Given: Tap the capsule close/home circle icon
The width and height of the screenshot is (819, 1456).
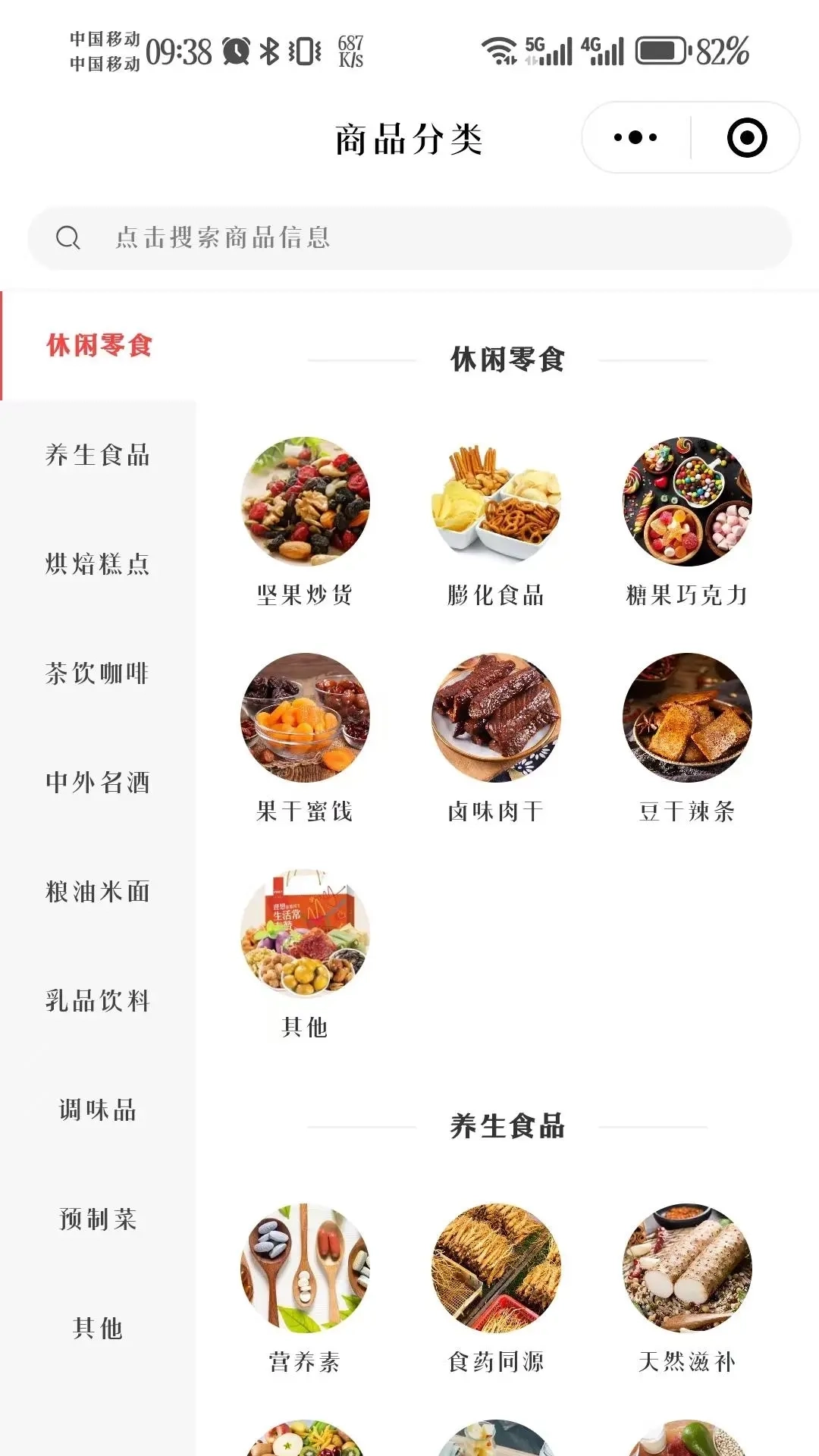Looking at the screenshot, I should (x=746, y=136).
